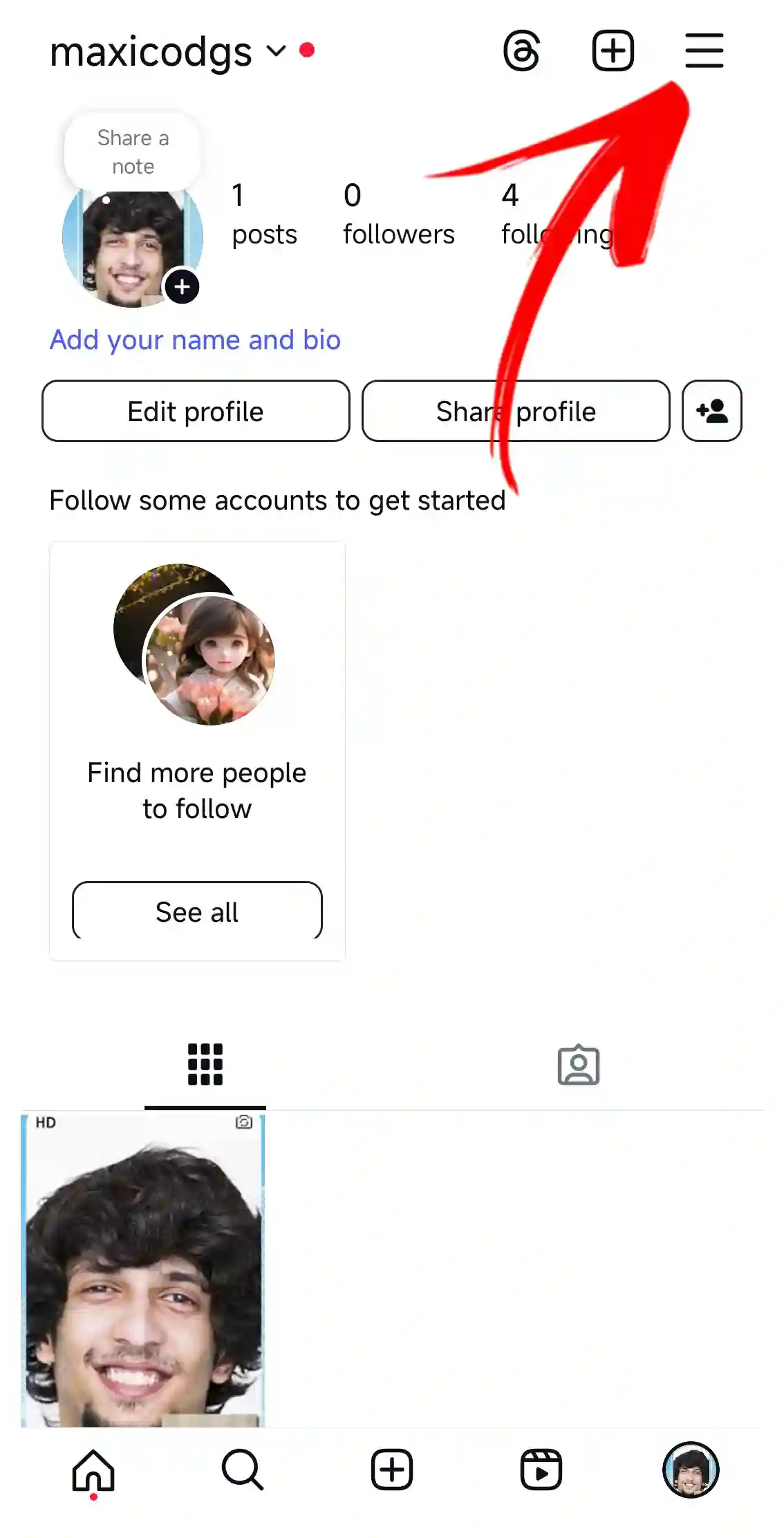This screenshot has width=784, height=1538.
Task: Tap the Share a note bubble
Action: pos(133,152)
